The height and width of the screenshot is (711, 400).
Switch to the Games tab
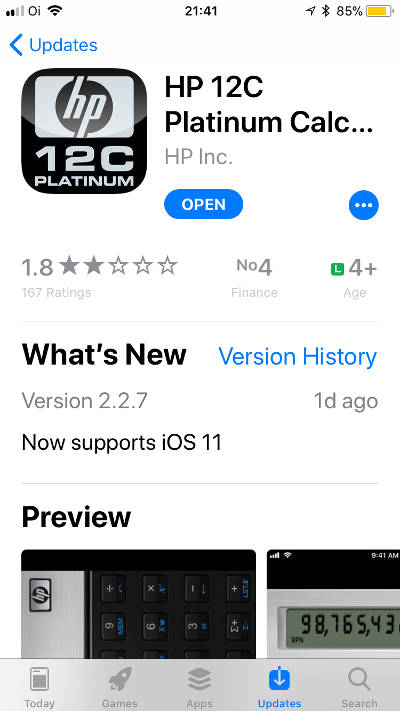pos(120,687)
